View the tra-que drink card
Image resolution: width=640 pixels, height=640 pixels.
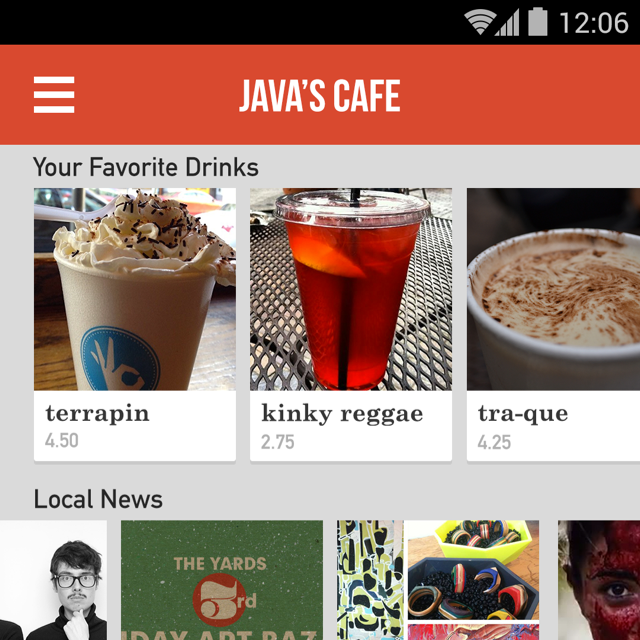554,323
